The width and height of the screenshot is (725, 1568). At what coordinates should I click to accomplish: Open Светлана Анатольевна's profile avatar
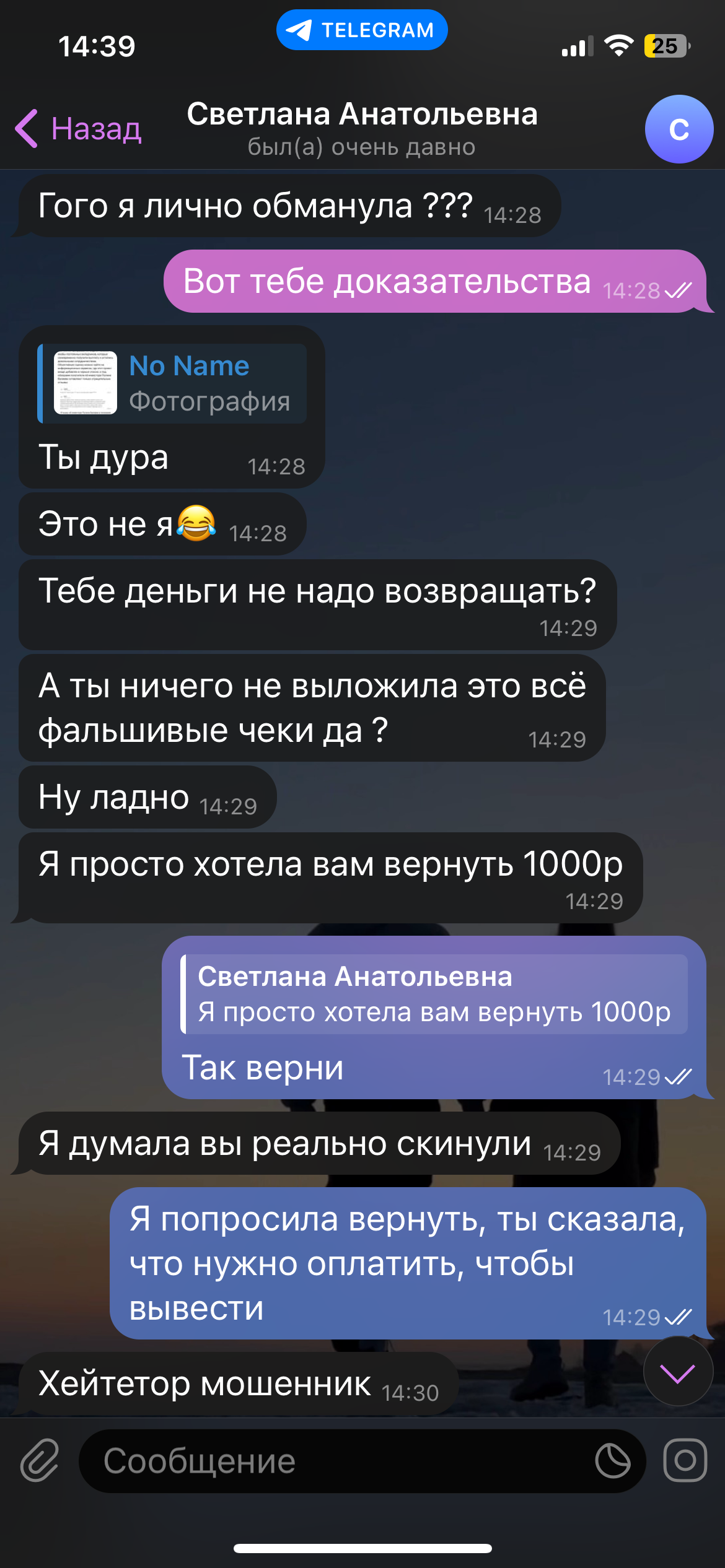click(x=679, y=129)
